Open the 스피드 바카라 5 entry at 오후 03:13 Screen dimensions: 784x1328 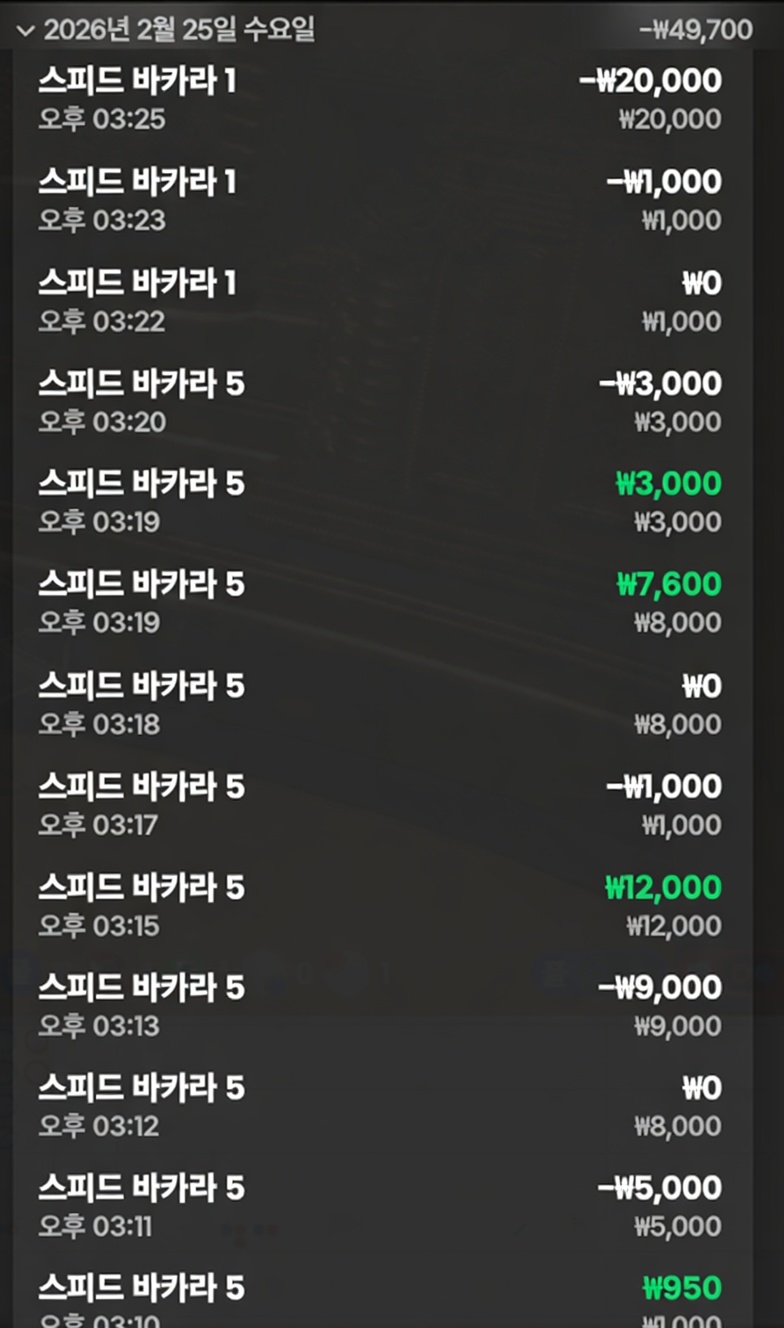point(380,1006)
